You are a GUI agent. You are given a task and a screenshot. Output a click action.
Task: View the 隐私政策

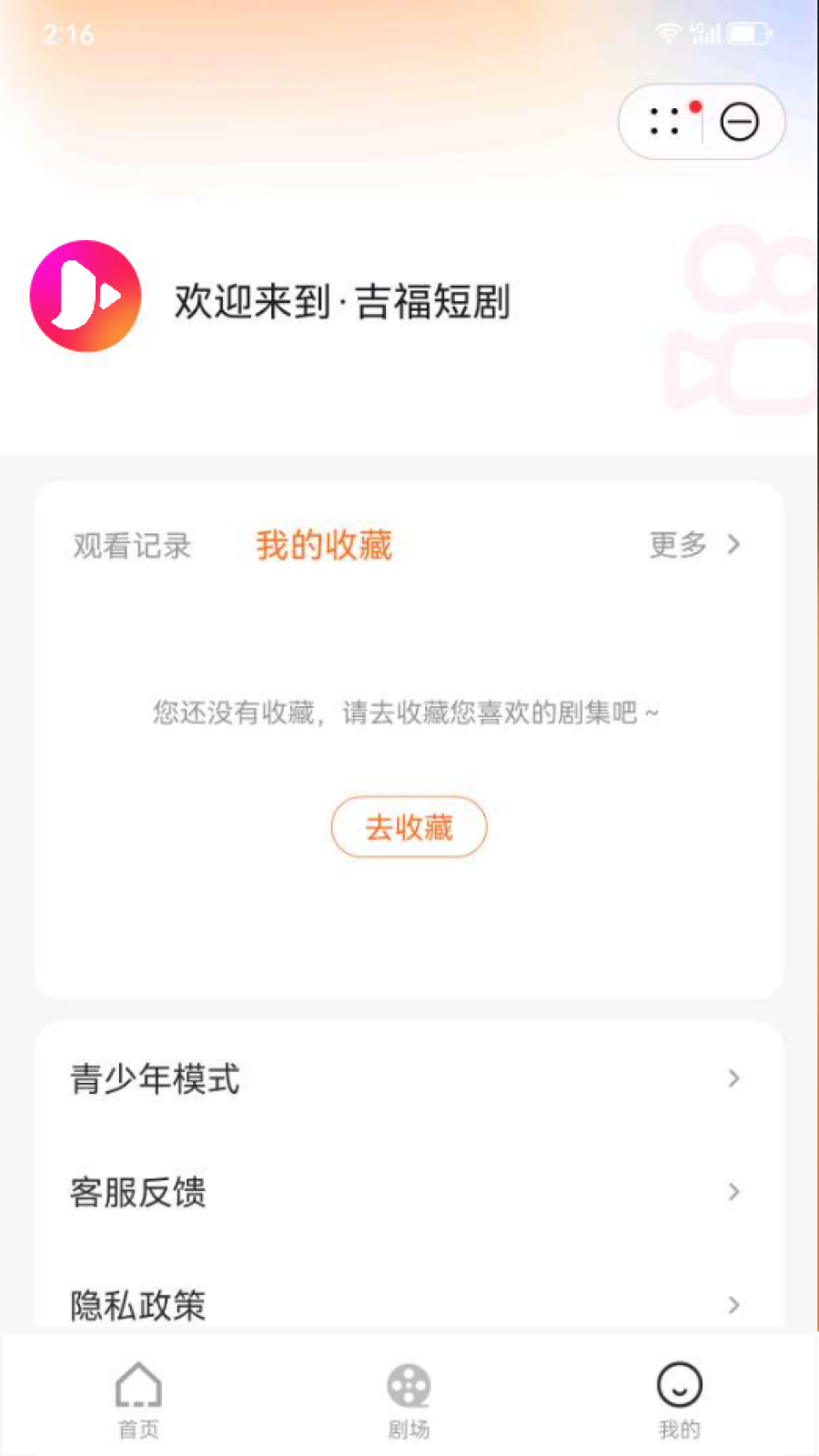(x=408, y=1305)
